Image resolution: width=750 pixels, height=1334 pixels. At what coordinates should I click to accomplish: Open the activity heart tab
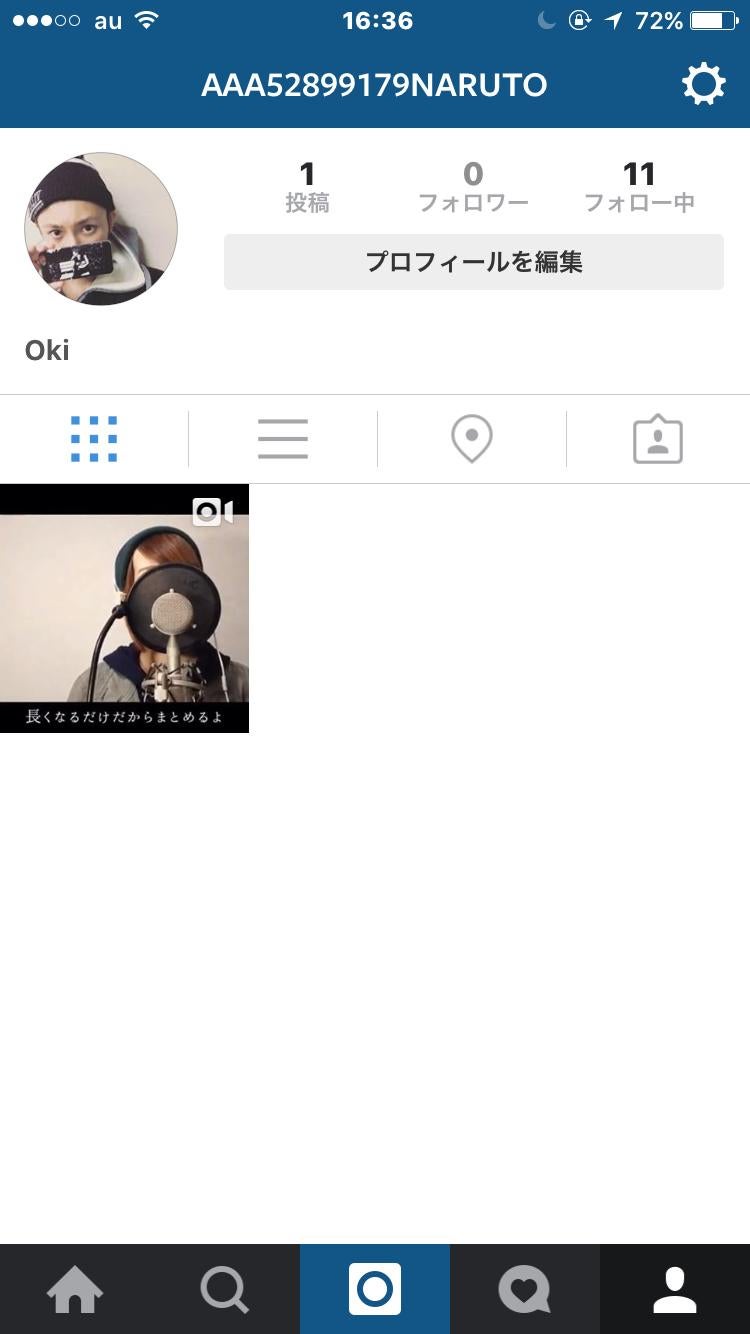click(x=525, y=1289)
